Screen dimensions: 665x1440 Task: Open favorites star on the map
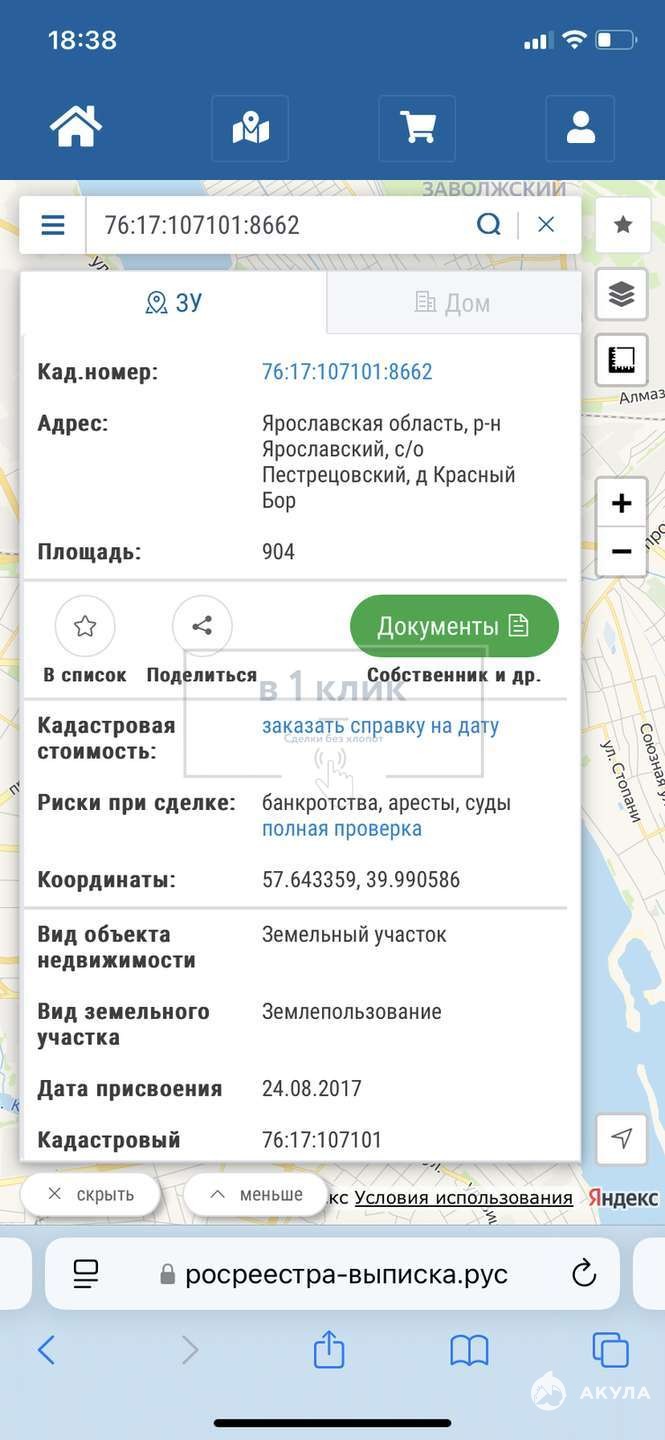point(622,225)
